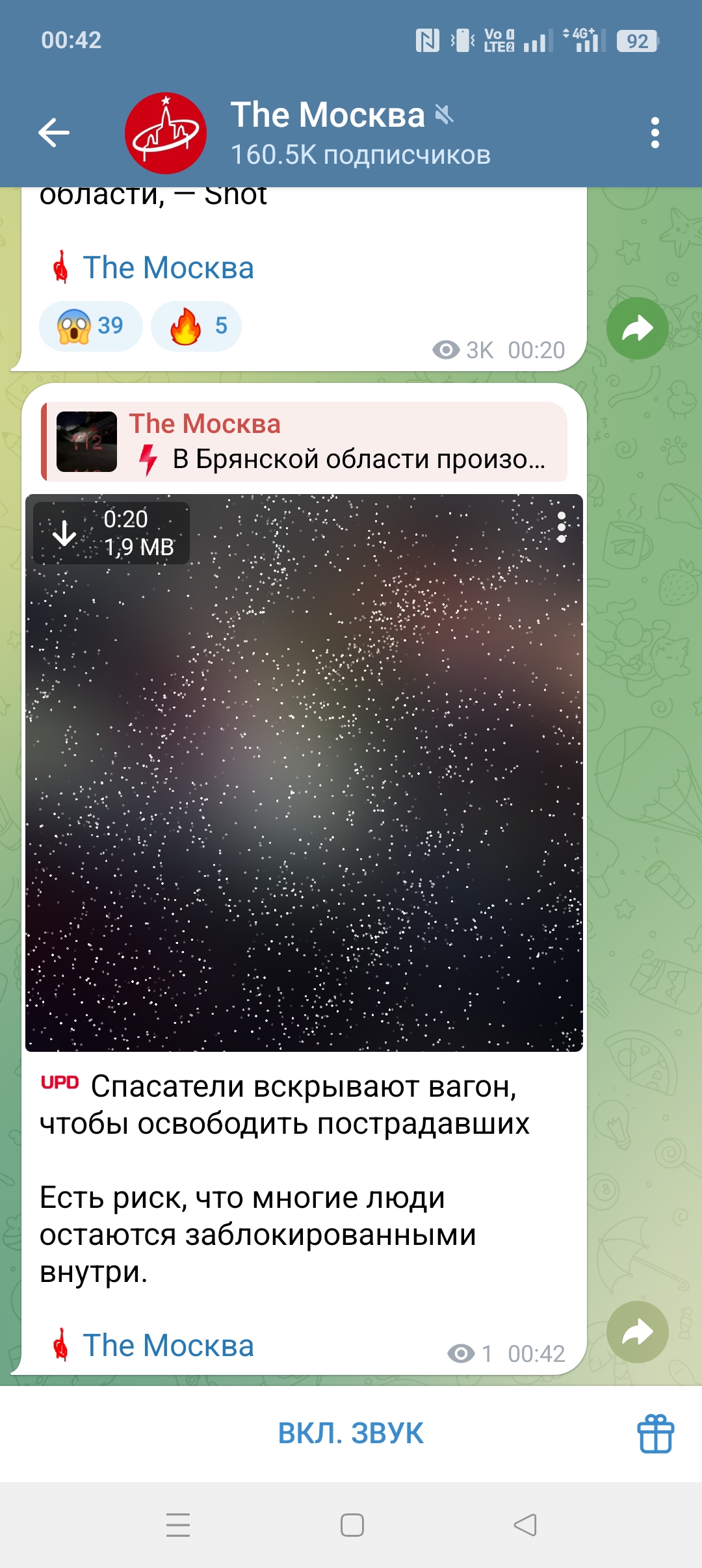The height and width of the screenshot is (1568, 702).
Task: Open the blurred video preview
Action: point(304,780)
